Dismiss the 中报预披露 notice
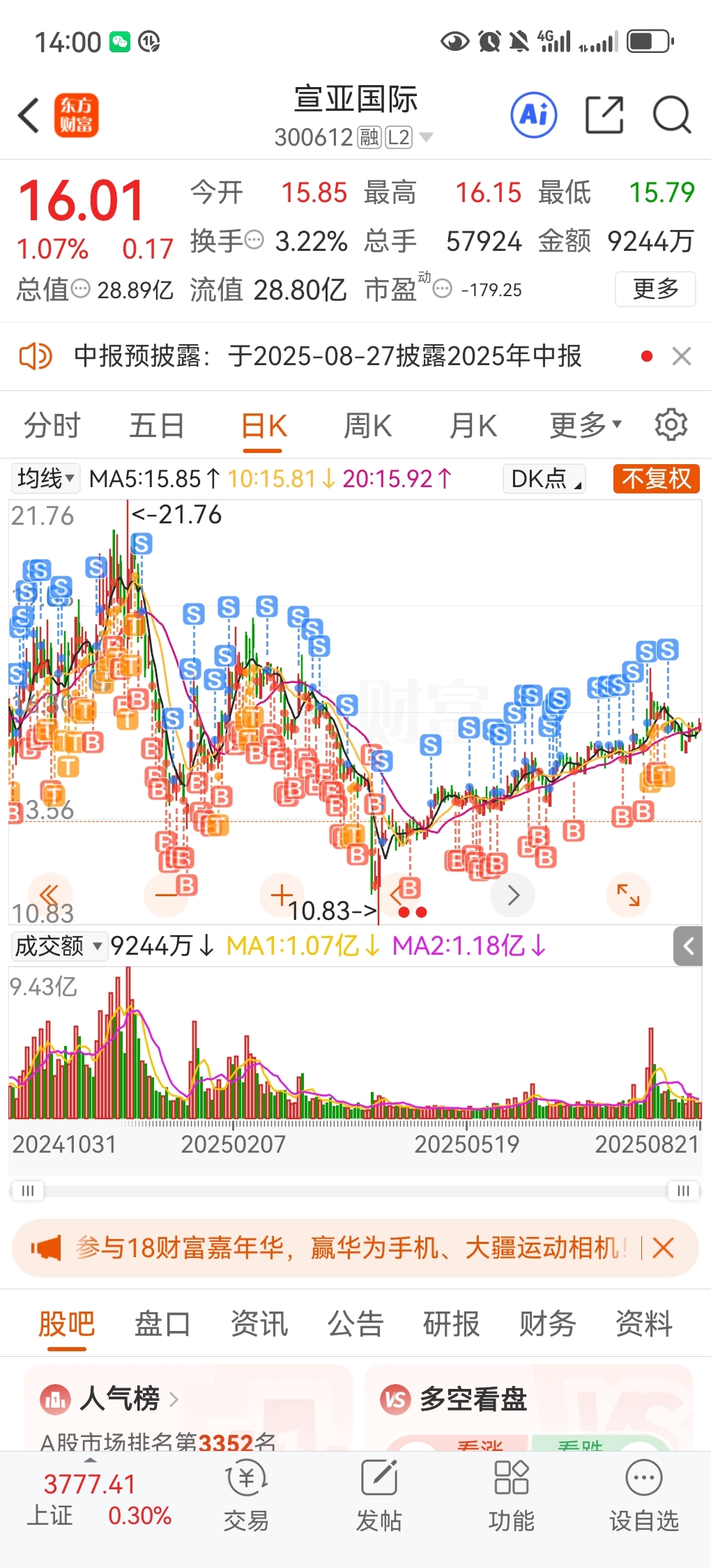 [681, 356]
